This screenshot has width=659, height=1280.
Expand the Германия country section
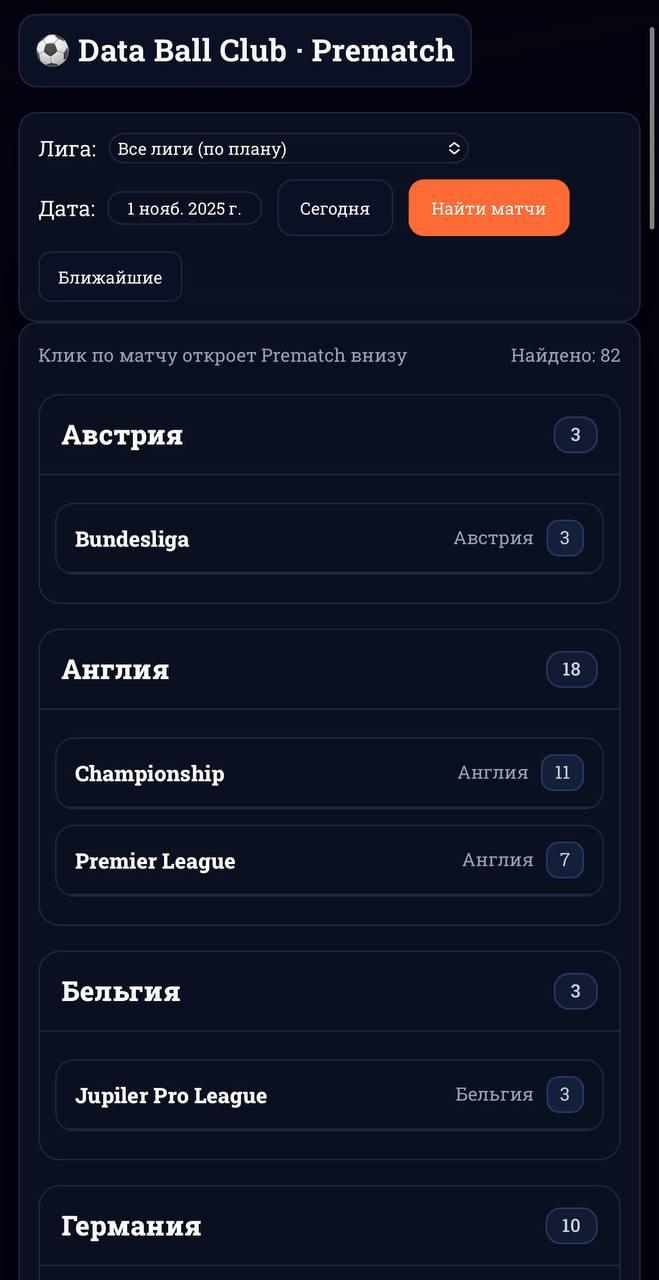coord(329,1225)
